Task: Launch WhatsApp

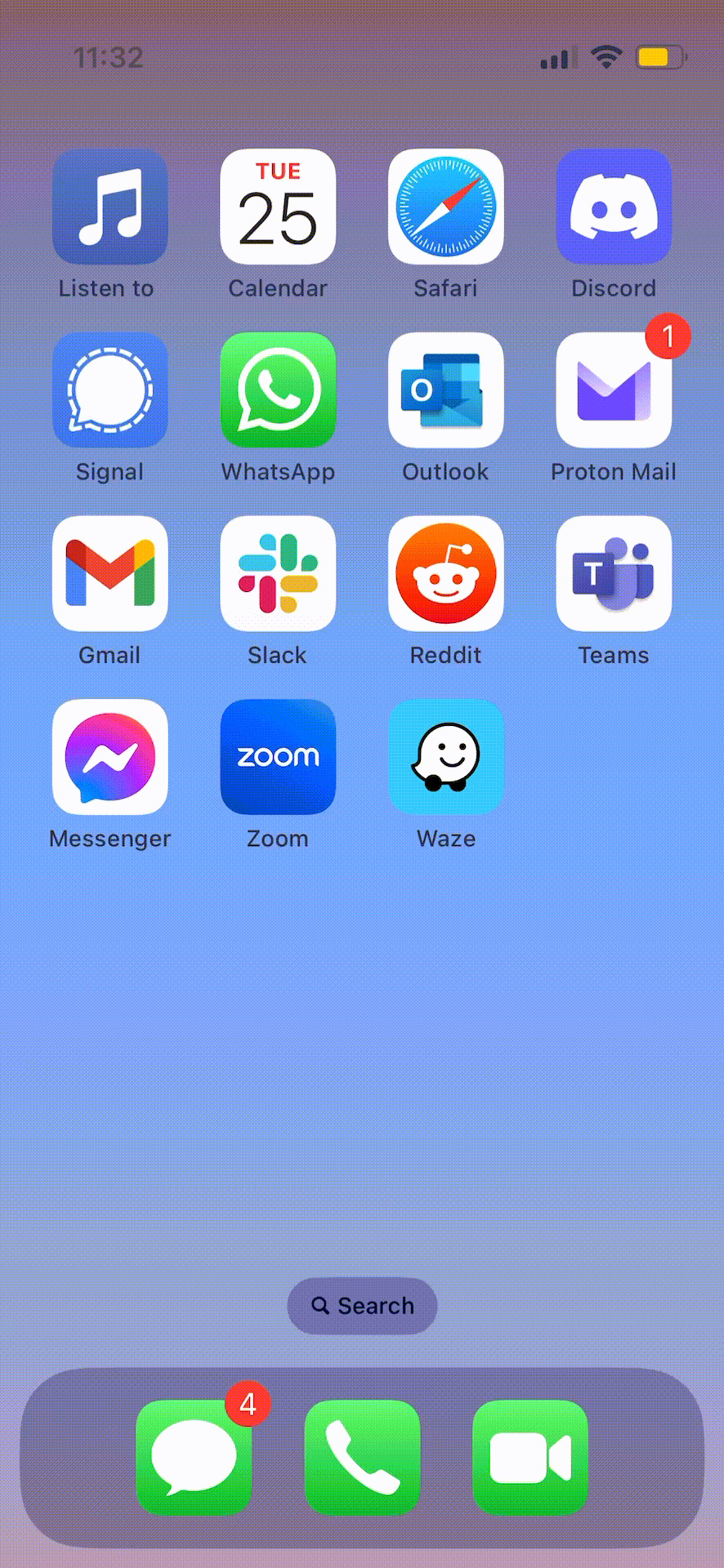Action: pos(278,390)
